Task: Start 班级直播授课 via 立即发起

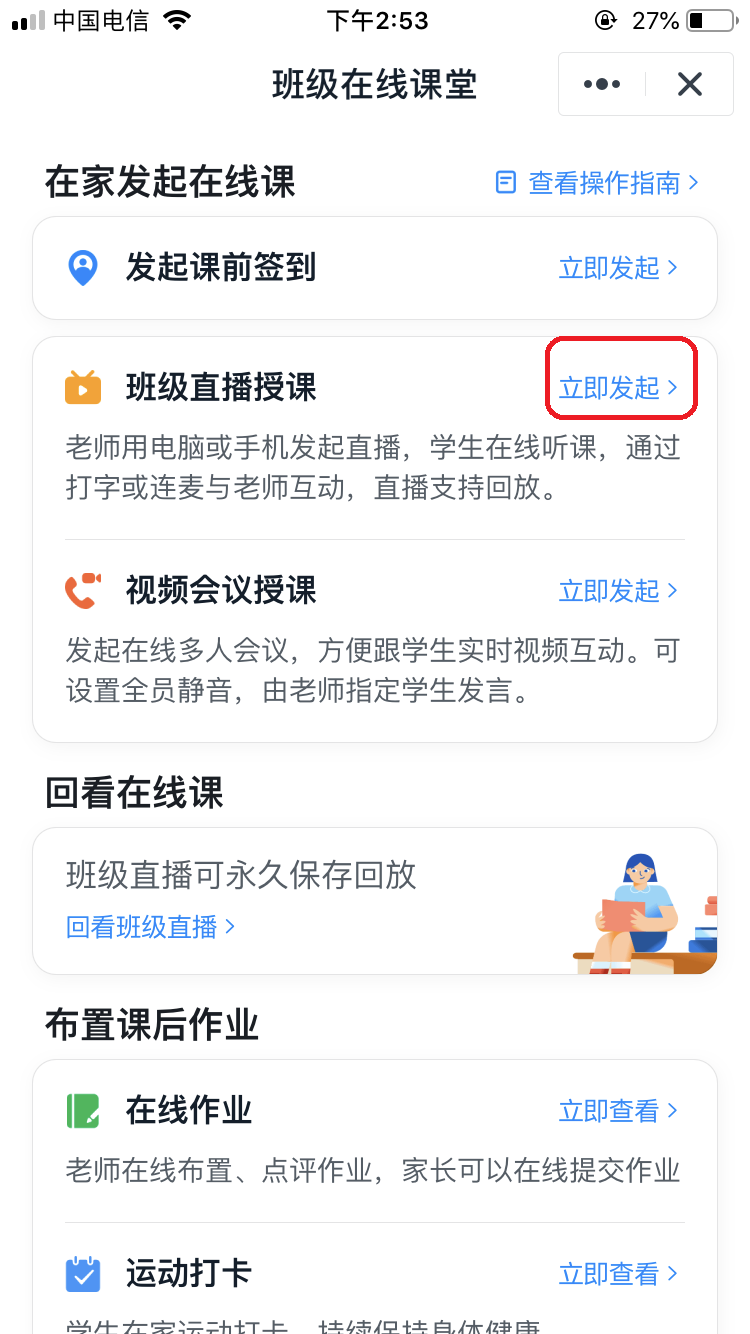Action: point(618,388)
